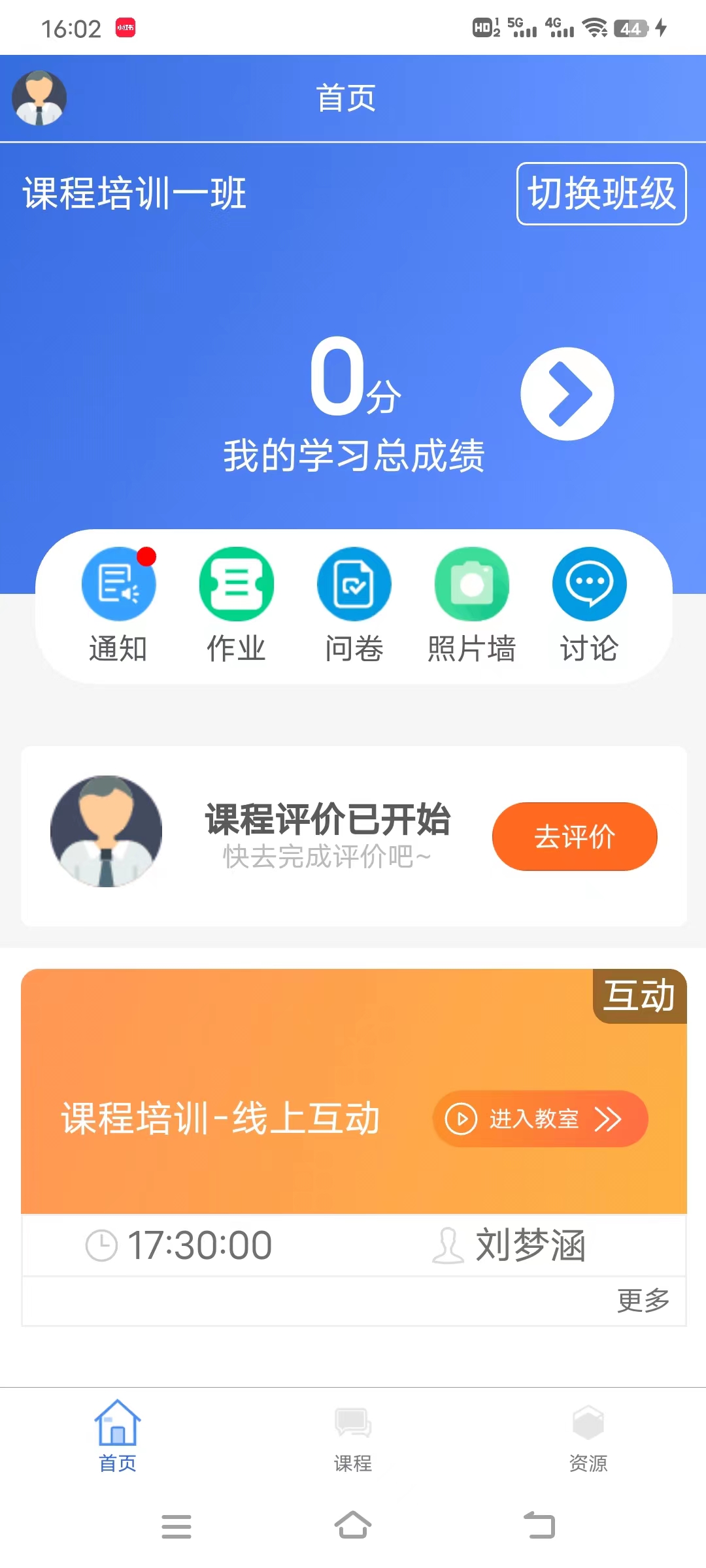This screenshot has width=706, height=1568.
Task: Tap 更多 to see more
Action: pyautogui.click(x=643, y=1300)
